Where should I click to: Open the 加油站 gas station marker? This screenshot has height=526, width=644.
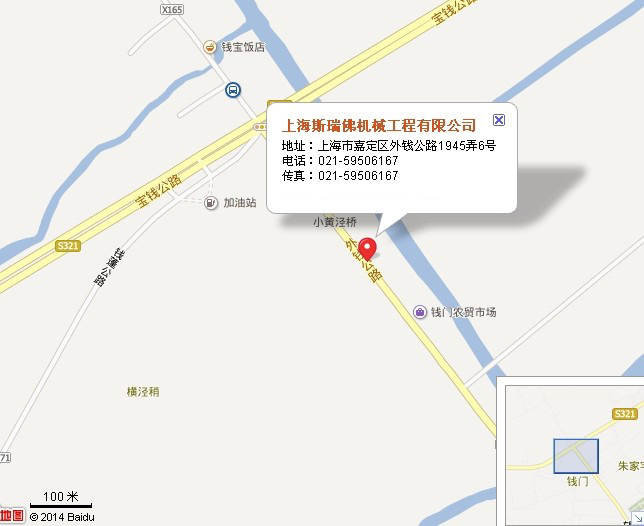coord(211,203)
